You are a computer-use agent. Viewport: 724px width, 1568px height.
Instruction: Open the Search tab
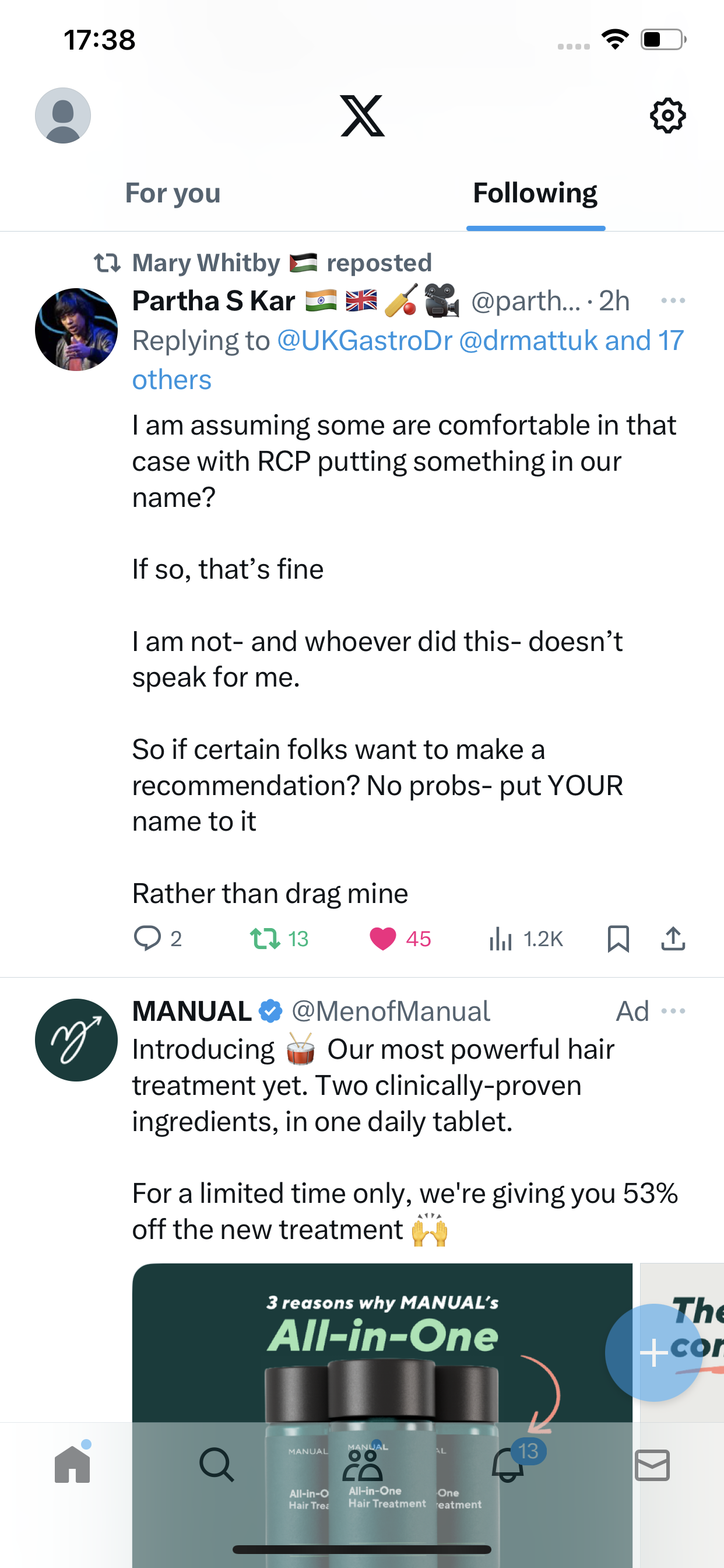217,1464
